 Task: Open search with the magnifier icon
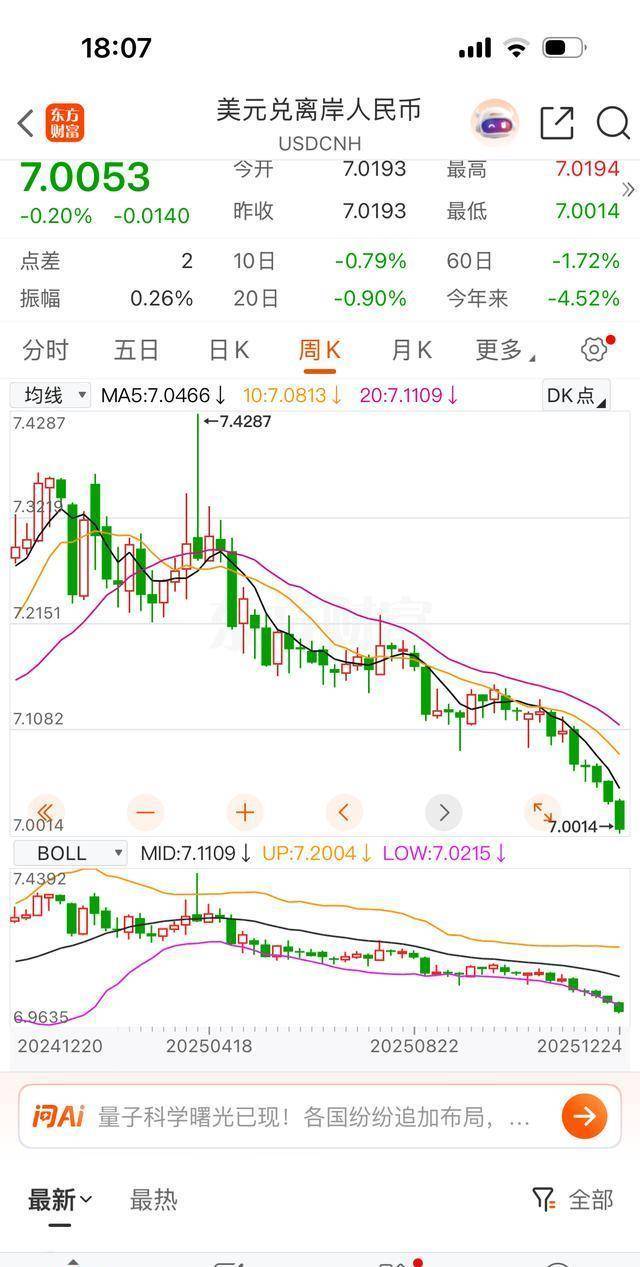pyautogui.click(x=612, y=123)
